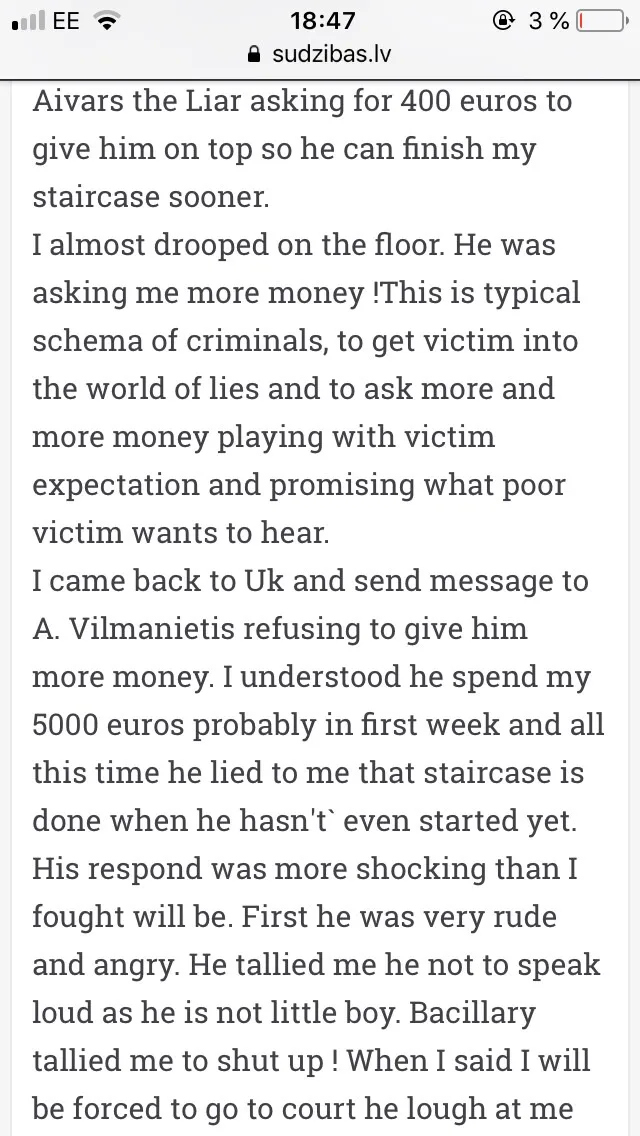640x1136 pixels.
Task: Tap the sudzibas.lv address bar
Action: click(x=320, y=55)
